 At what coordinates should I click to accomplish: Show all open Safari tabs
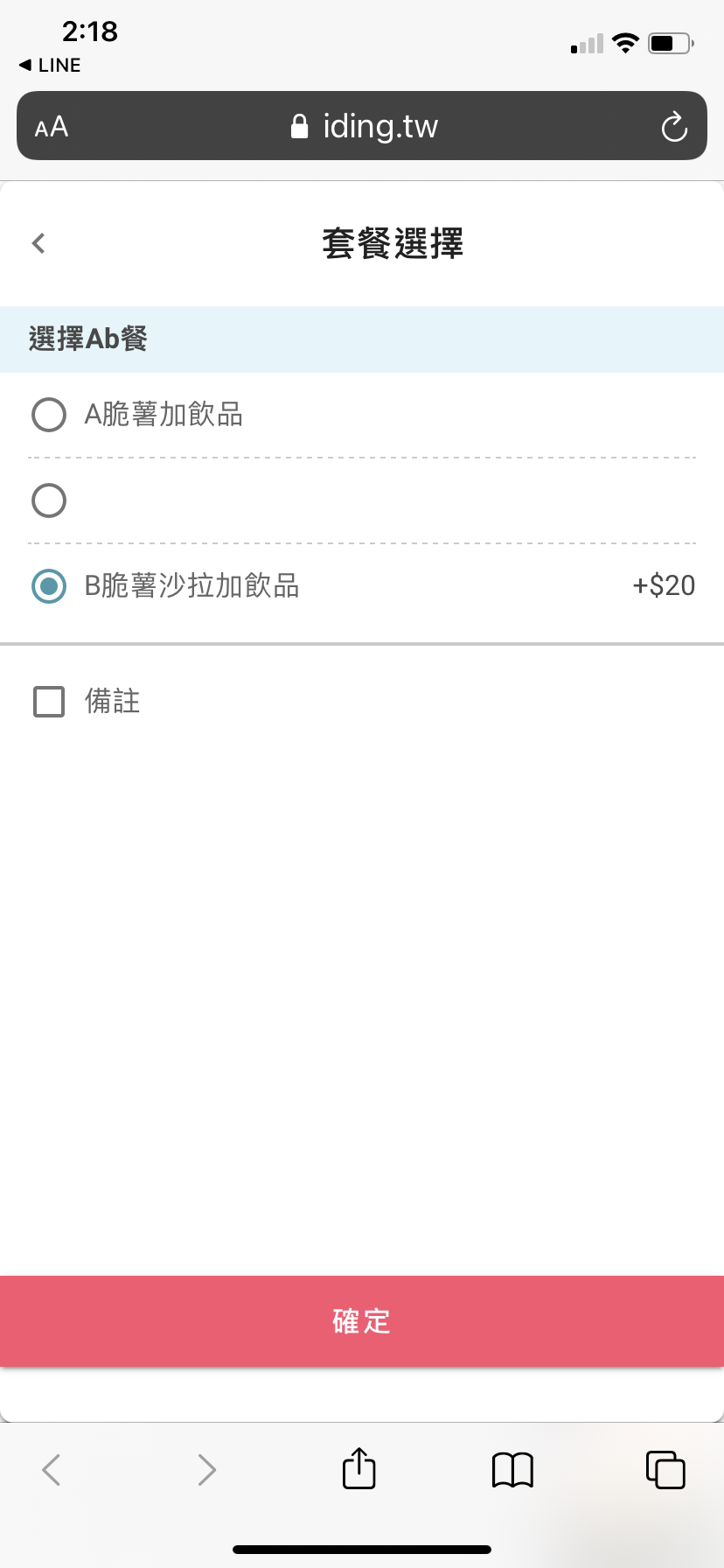[665, 1469]
